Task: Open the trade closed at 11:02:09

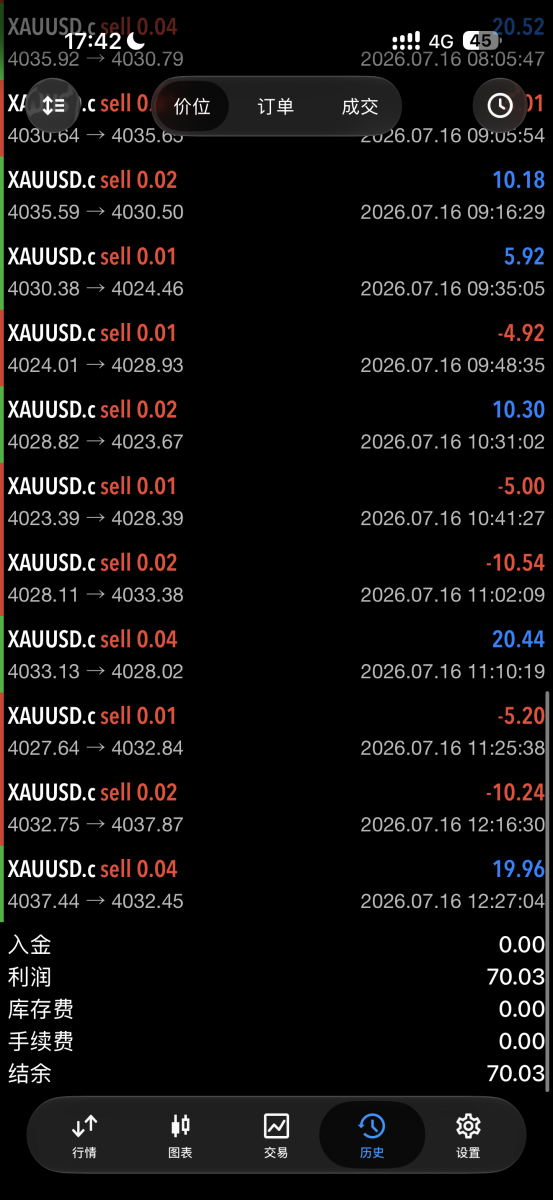Action: [x=276, y=578]
